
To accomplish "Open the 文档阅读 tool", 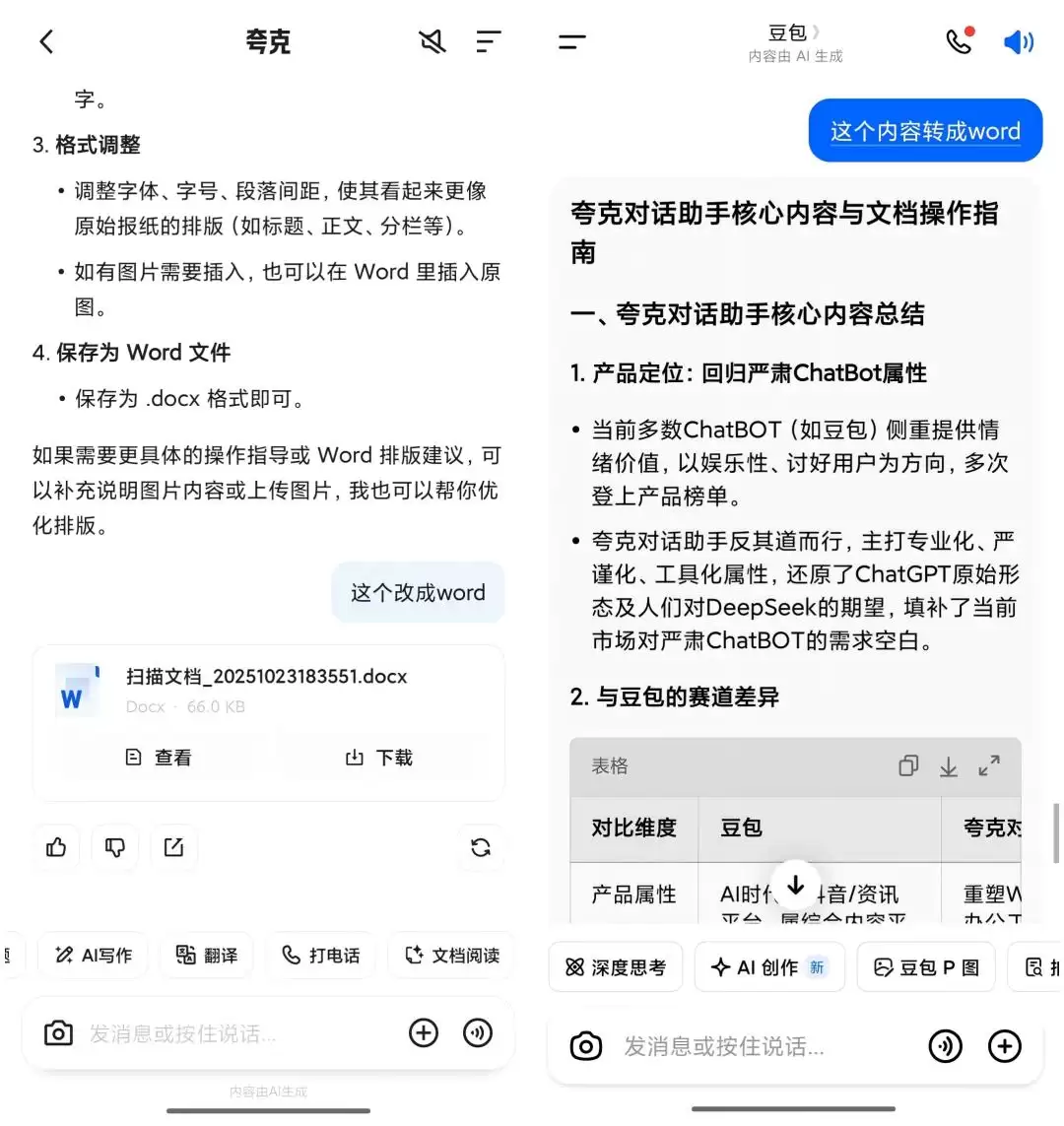I will point(453,955).
